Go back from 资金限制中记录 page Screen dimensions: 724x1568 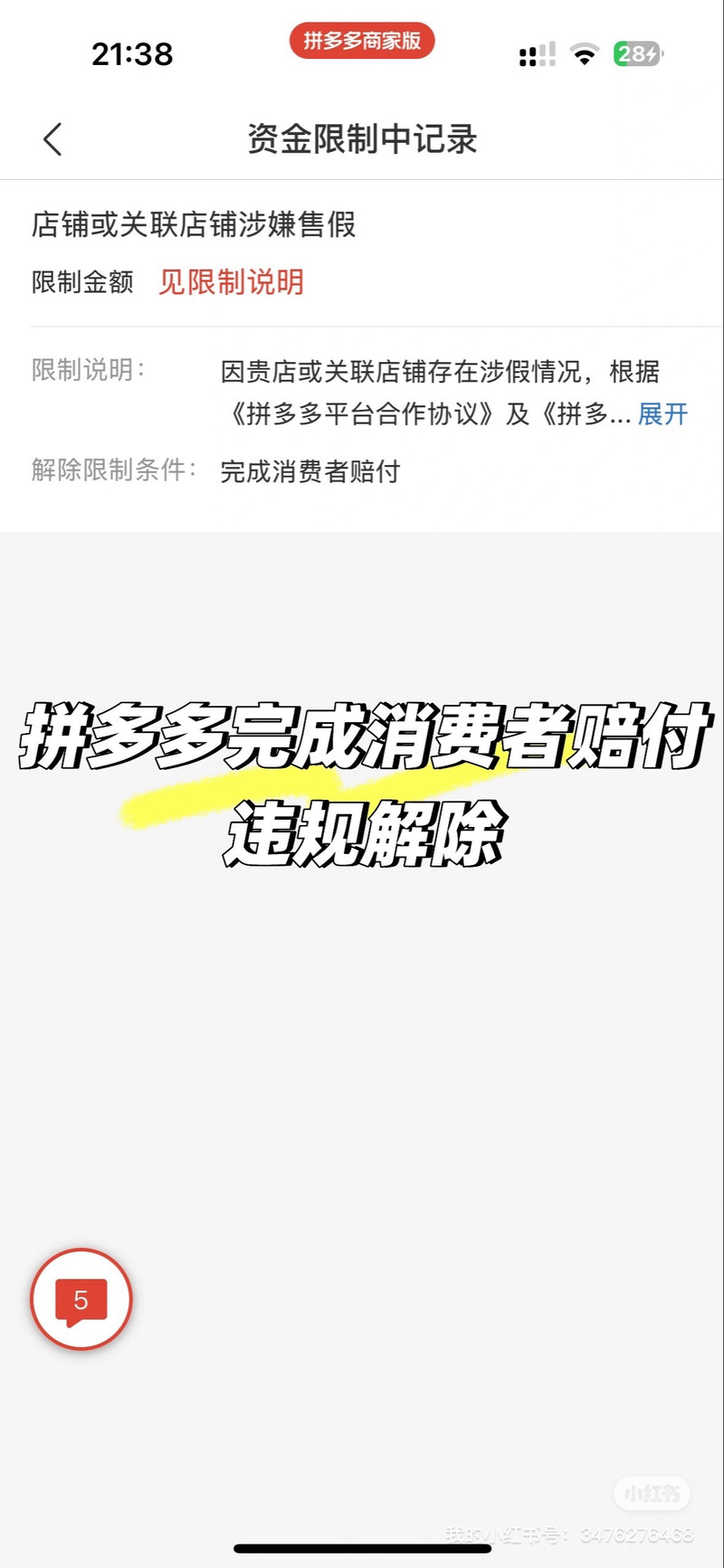(52, 139)
